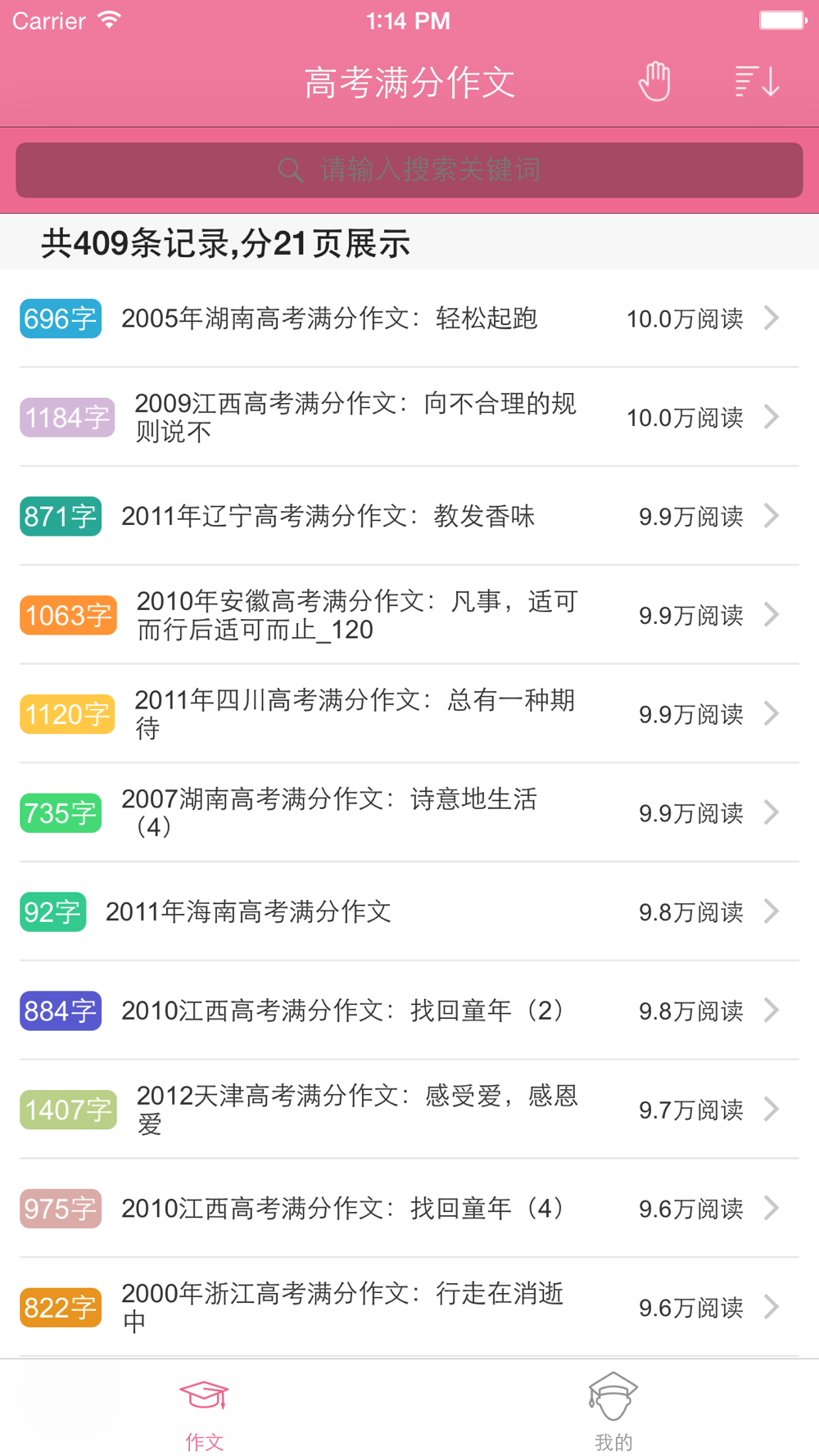Tap the hand icon in the top bar
The image size is (819, 1456).
coord(654,82)
